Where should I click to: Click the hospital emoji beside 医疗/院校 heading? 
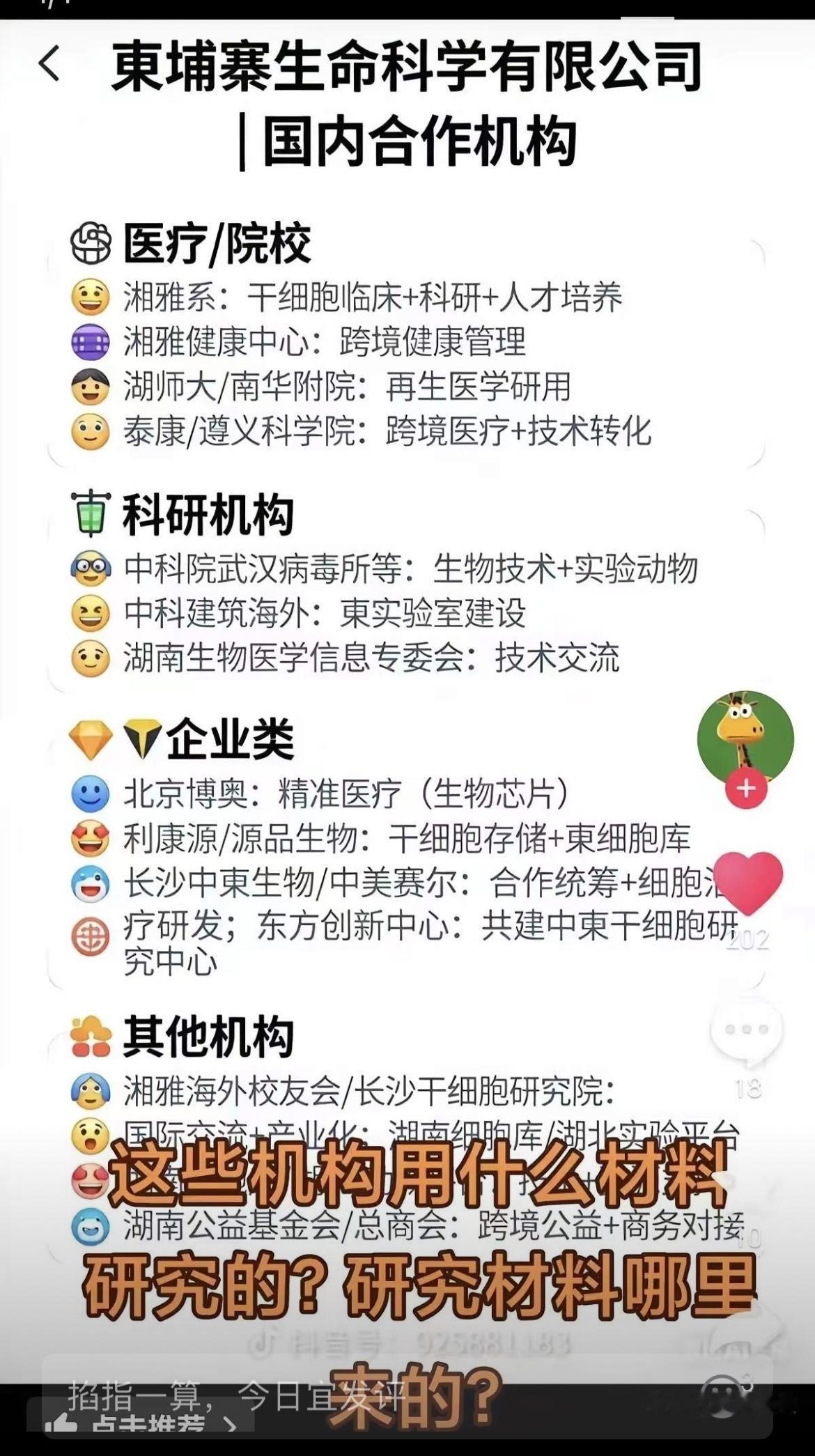(91, 243)
